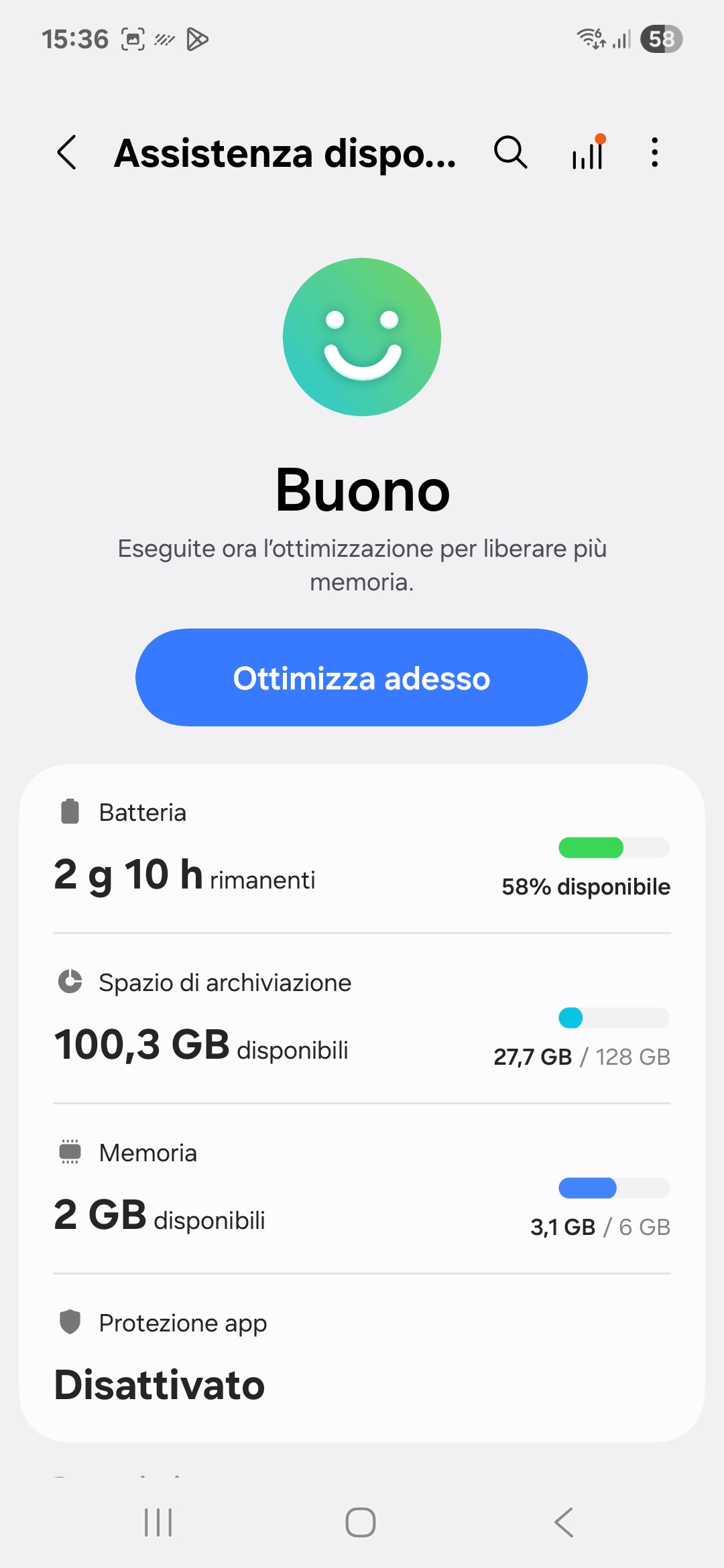Go to the home screen
The image size is (724, 1568).
(361, 1522)
